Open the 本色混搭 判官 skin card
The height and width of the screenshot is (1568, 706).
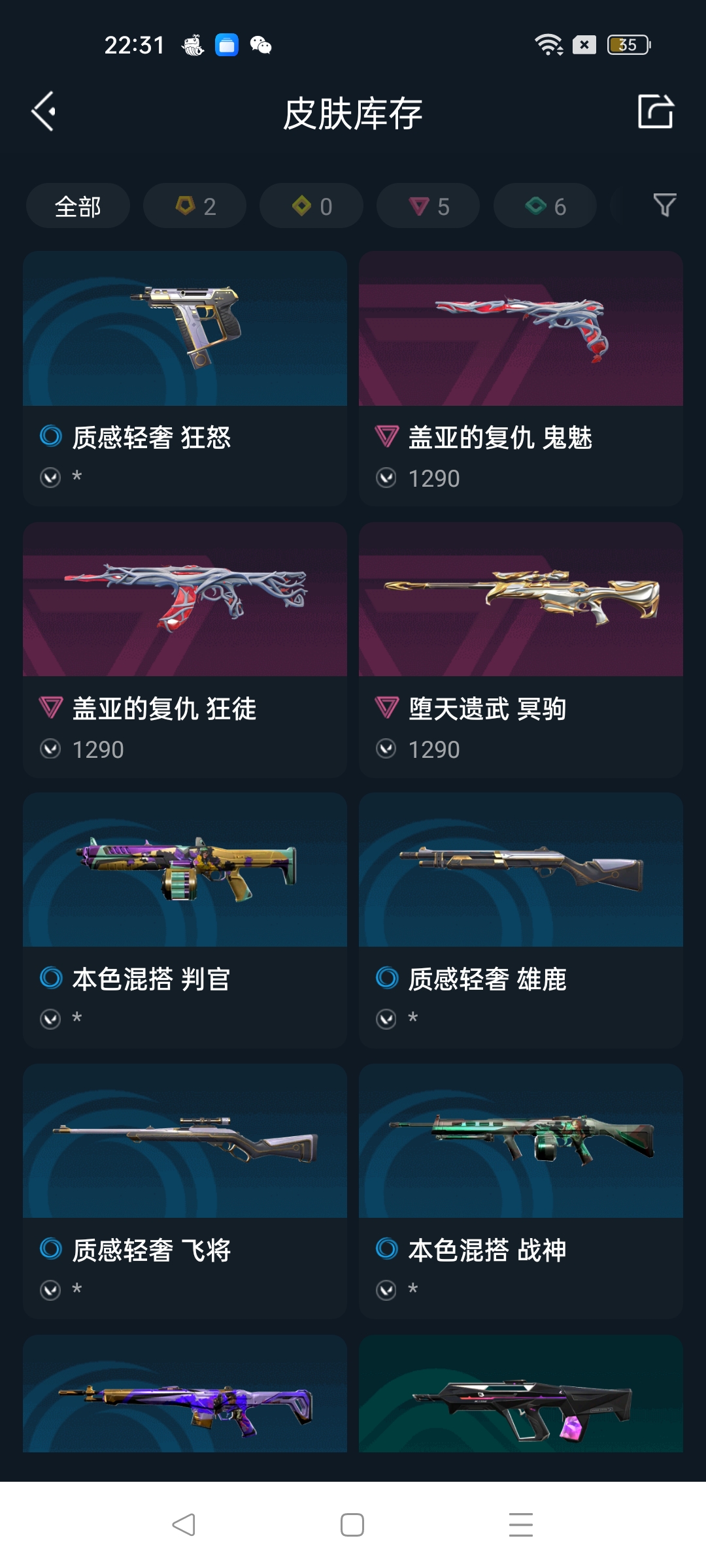coord(185,920)
